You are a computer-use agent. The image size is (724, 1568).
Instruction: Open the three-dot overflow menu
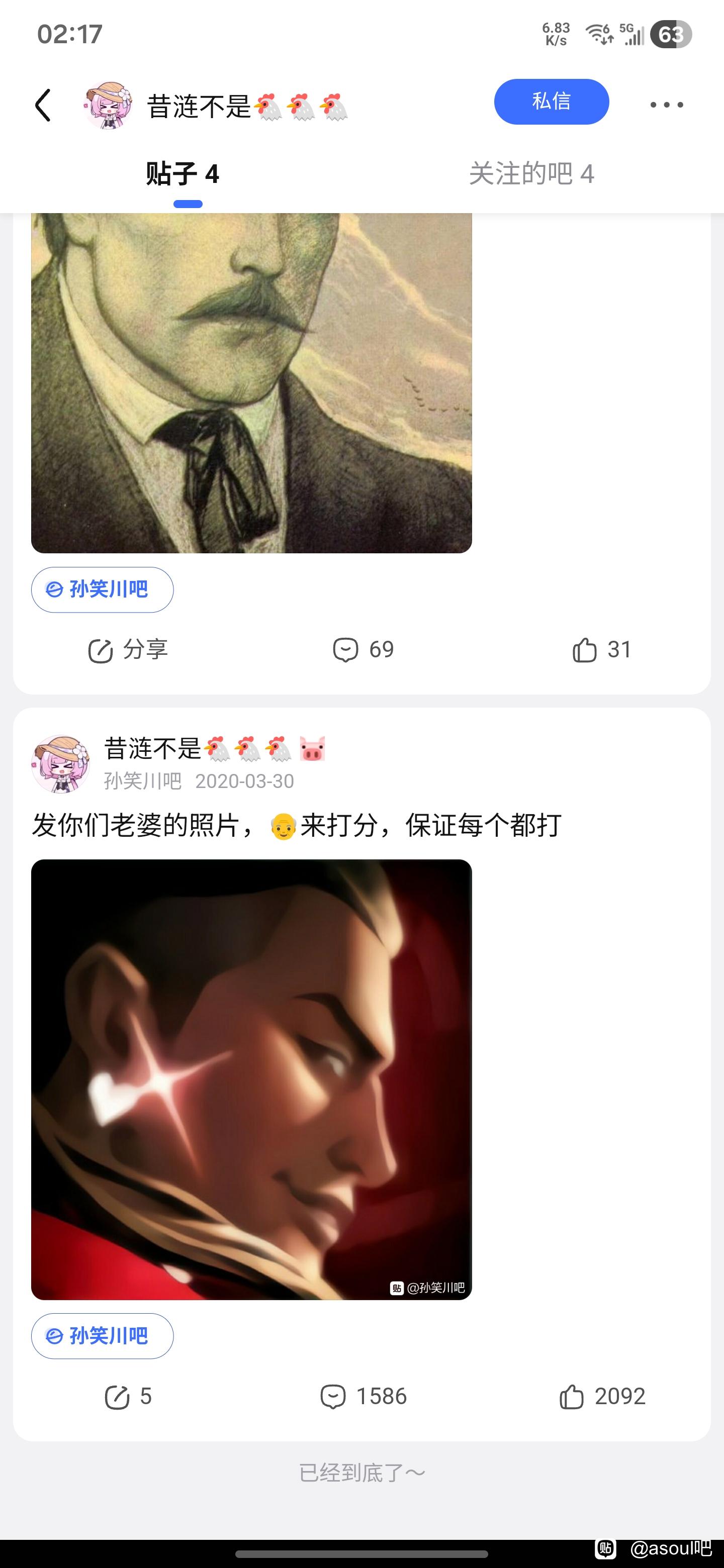click(666, 105)
